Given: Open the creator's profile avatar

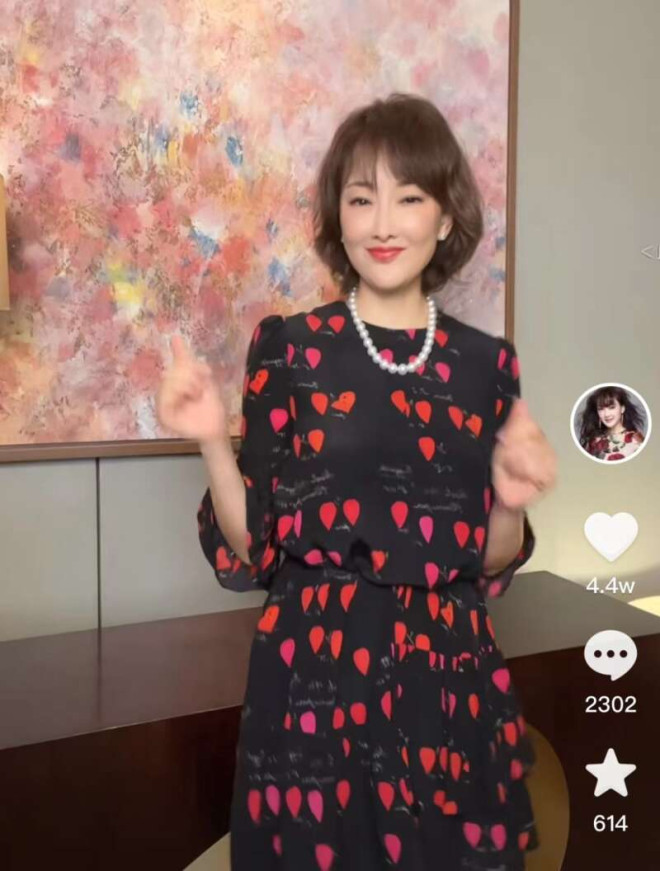Looking at the screenshot, I should (610, 422).
